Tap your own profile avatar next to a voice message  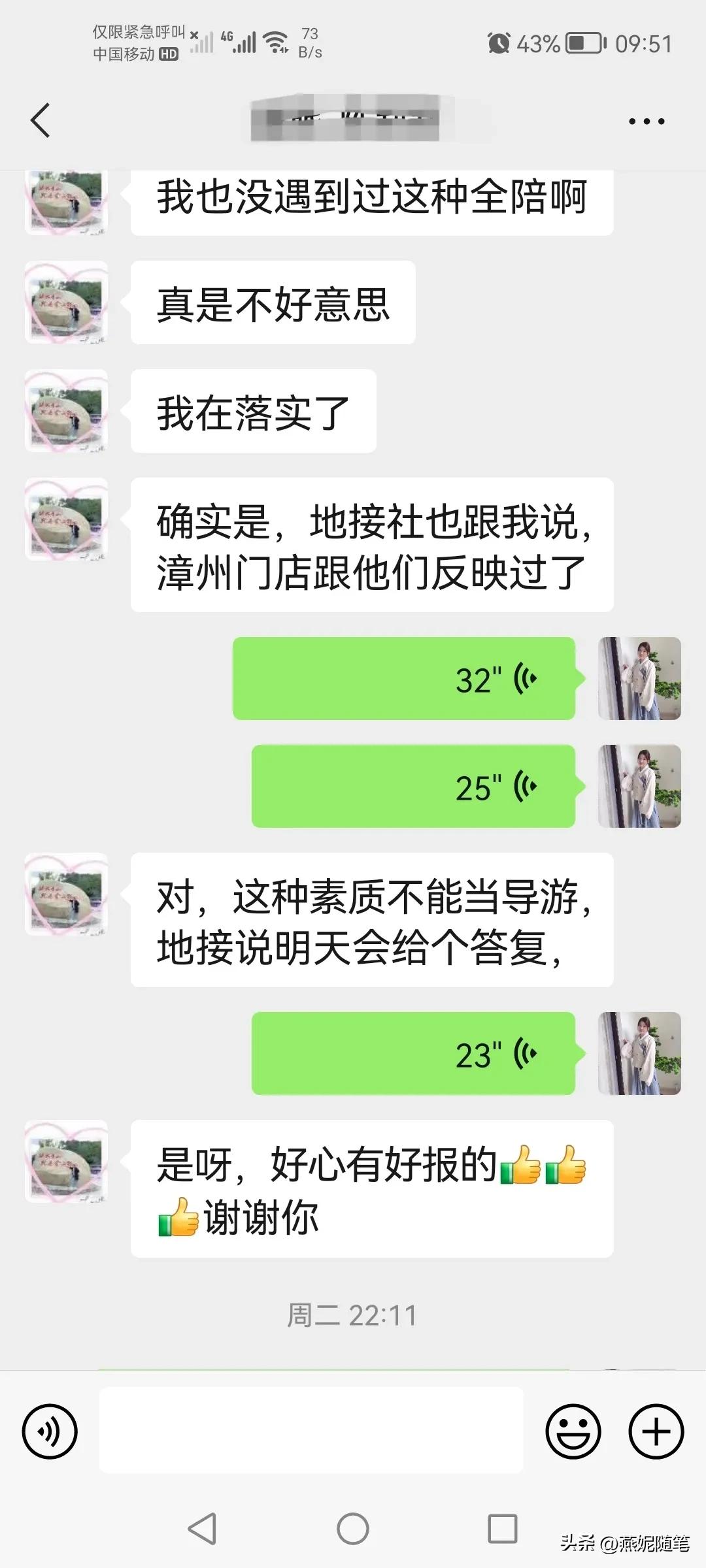pos(639,679)
